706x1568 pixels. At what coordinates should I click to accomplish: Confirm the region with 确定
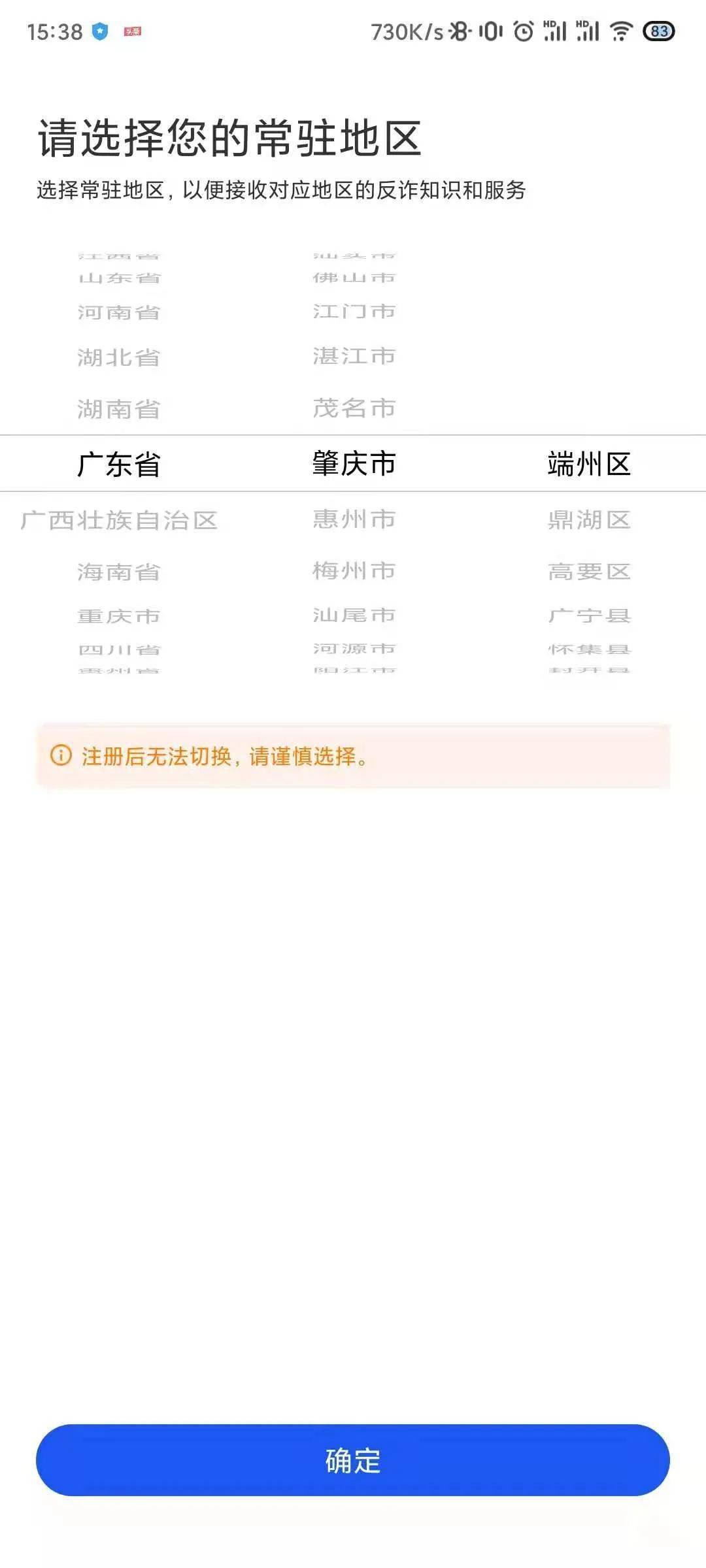(x=353, y=1460)
